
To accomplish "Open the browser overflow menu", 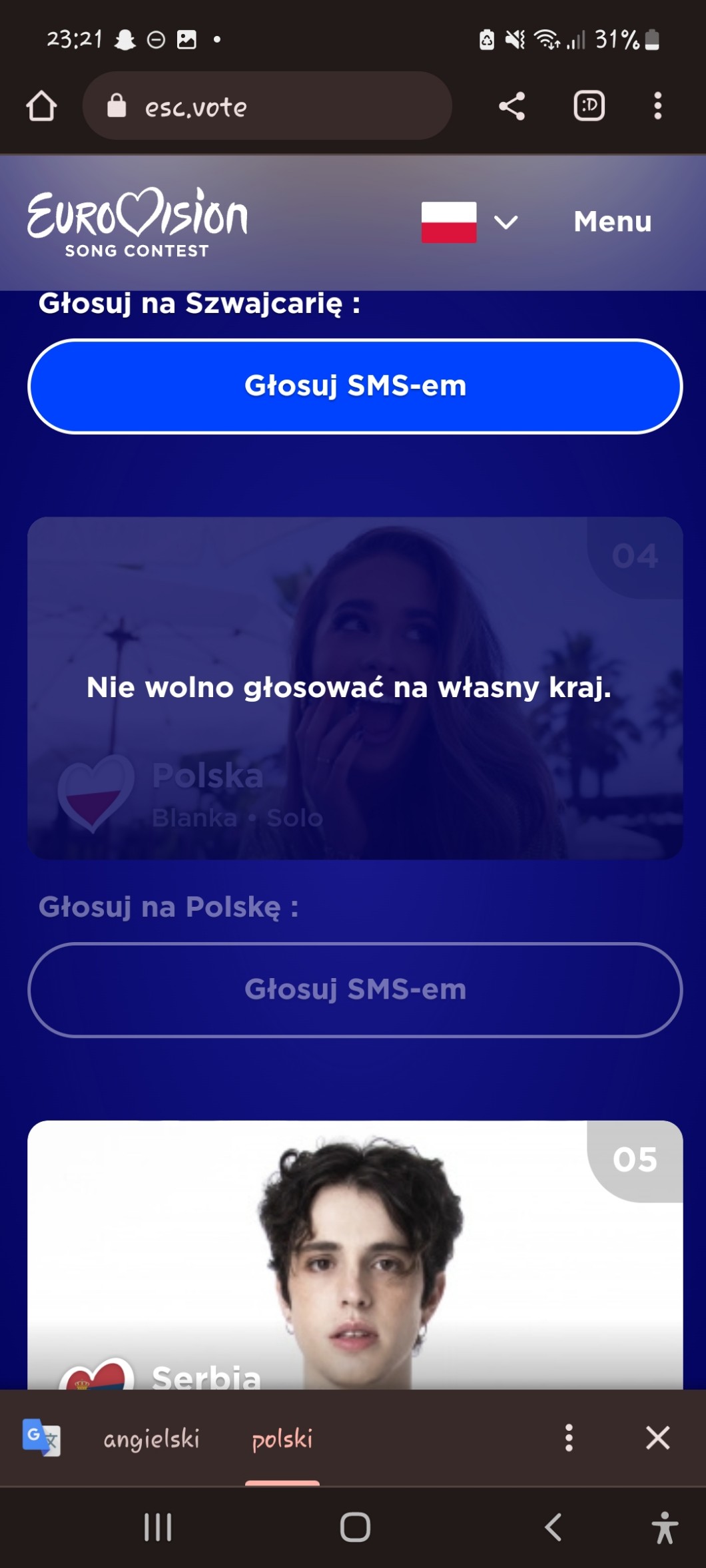I will pos(657,107).
